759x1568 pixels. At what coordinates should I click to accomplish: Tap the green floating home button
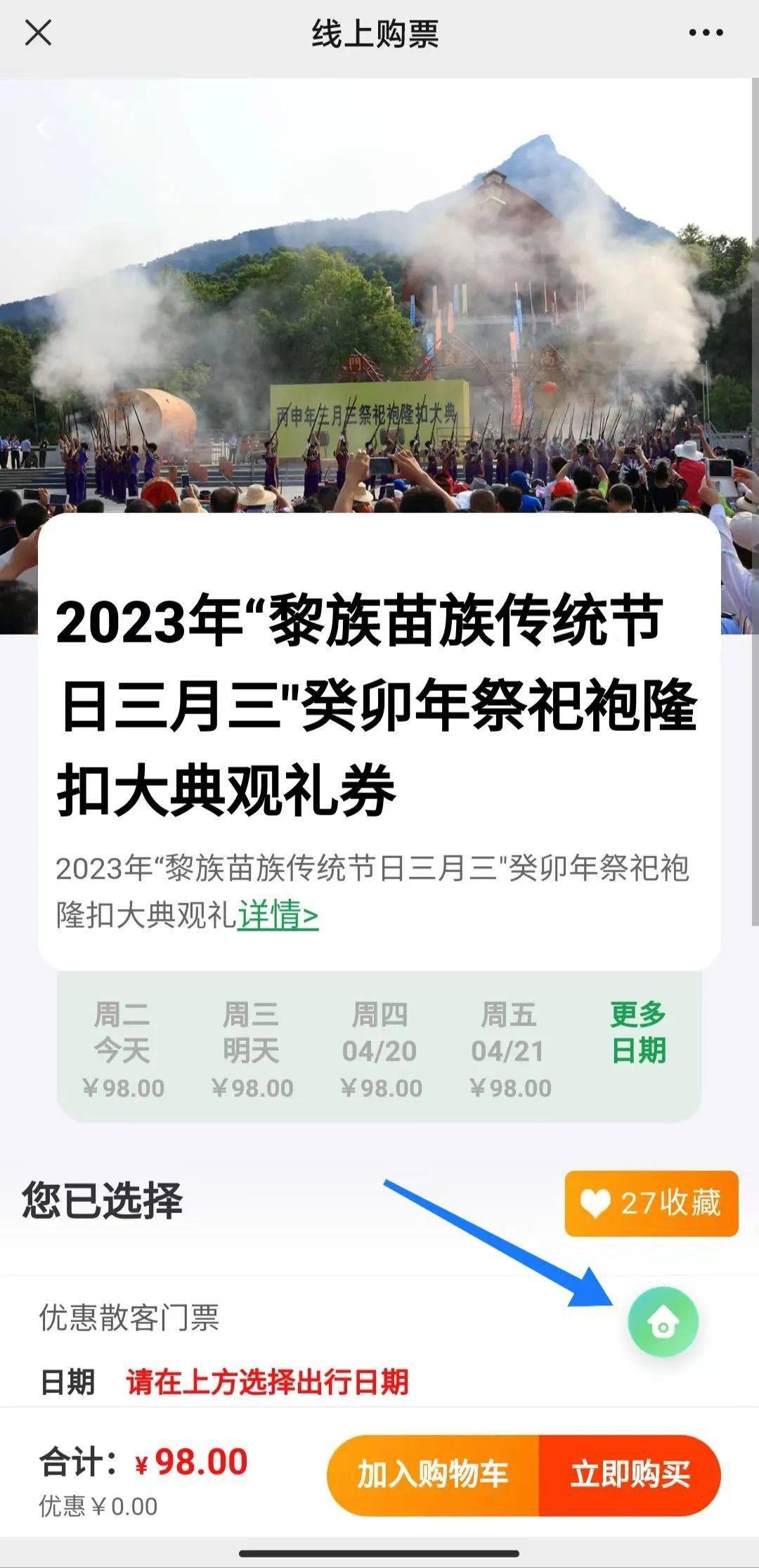pos(663,1322)
